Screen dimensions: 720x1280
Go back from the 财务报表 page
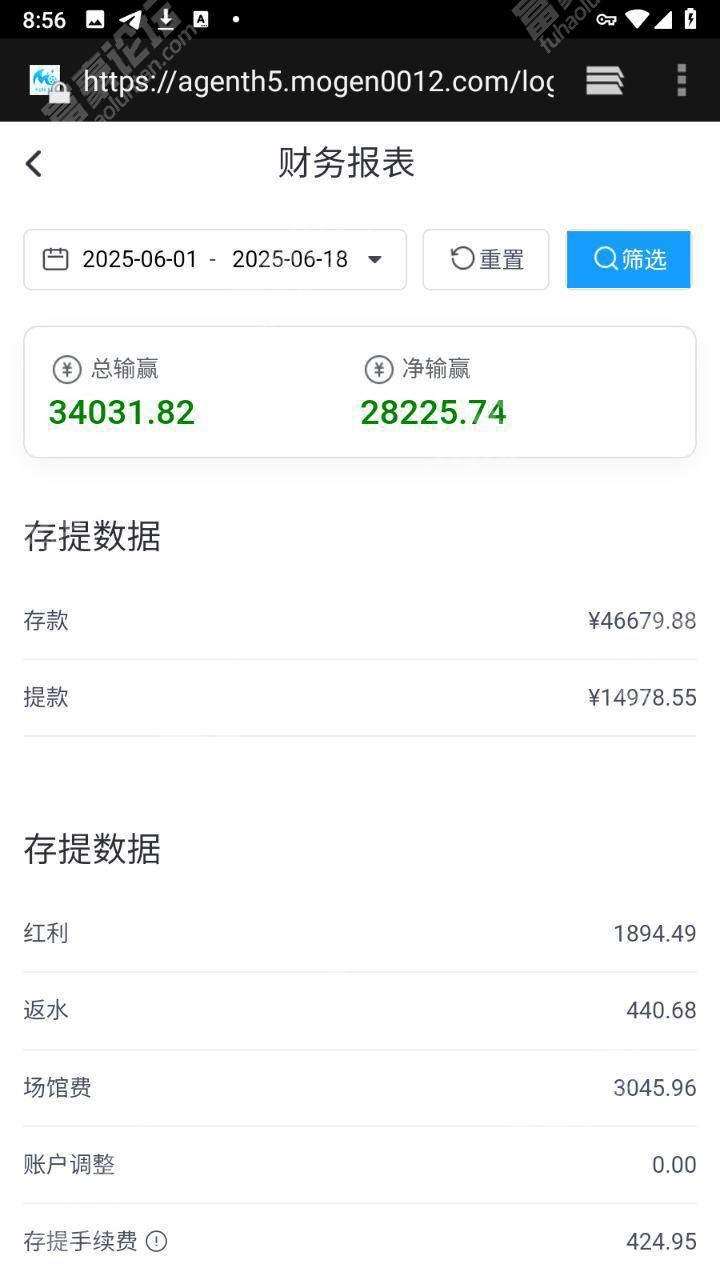(x=34, y=163)
